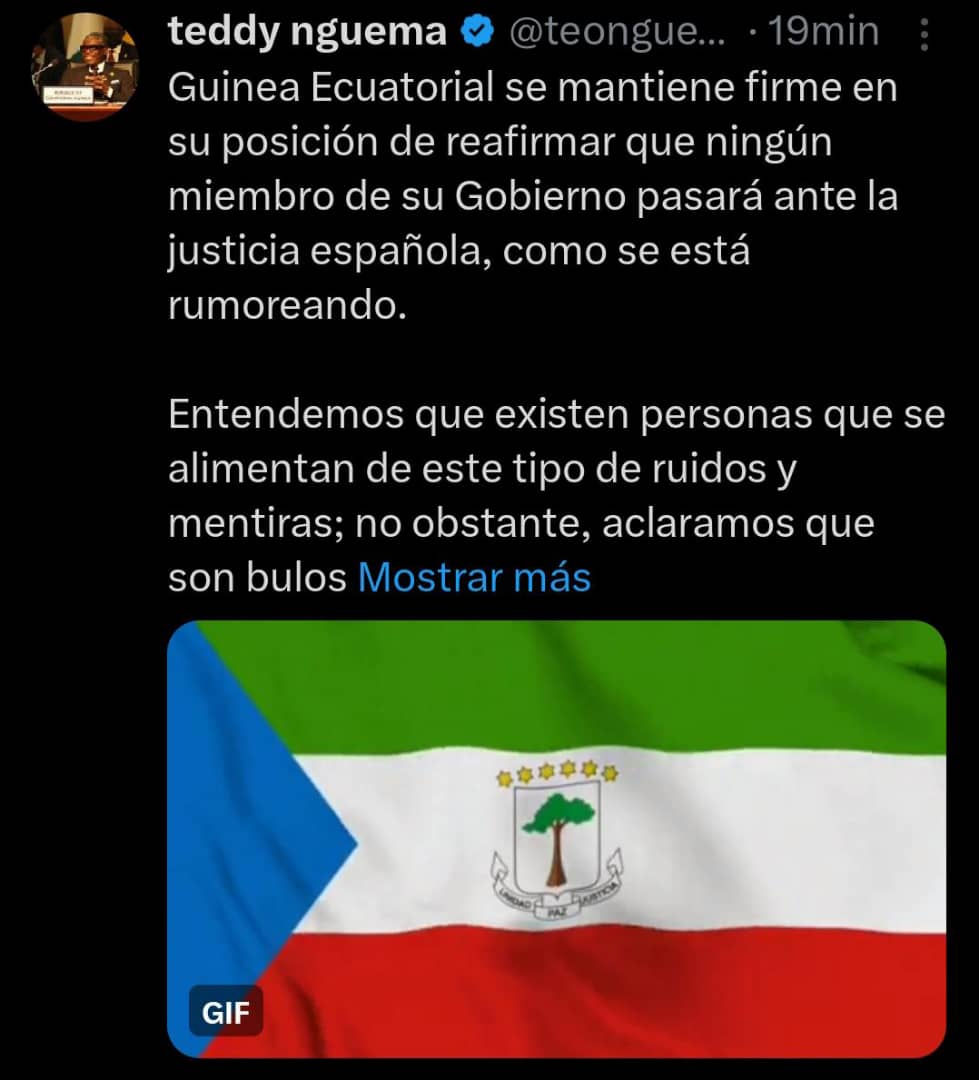The height and width of the screenshot is (1080, 979).
Task: Open teddy nguema's profile by name
Action: click(306, 32)
